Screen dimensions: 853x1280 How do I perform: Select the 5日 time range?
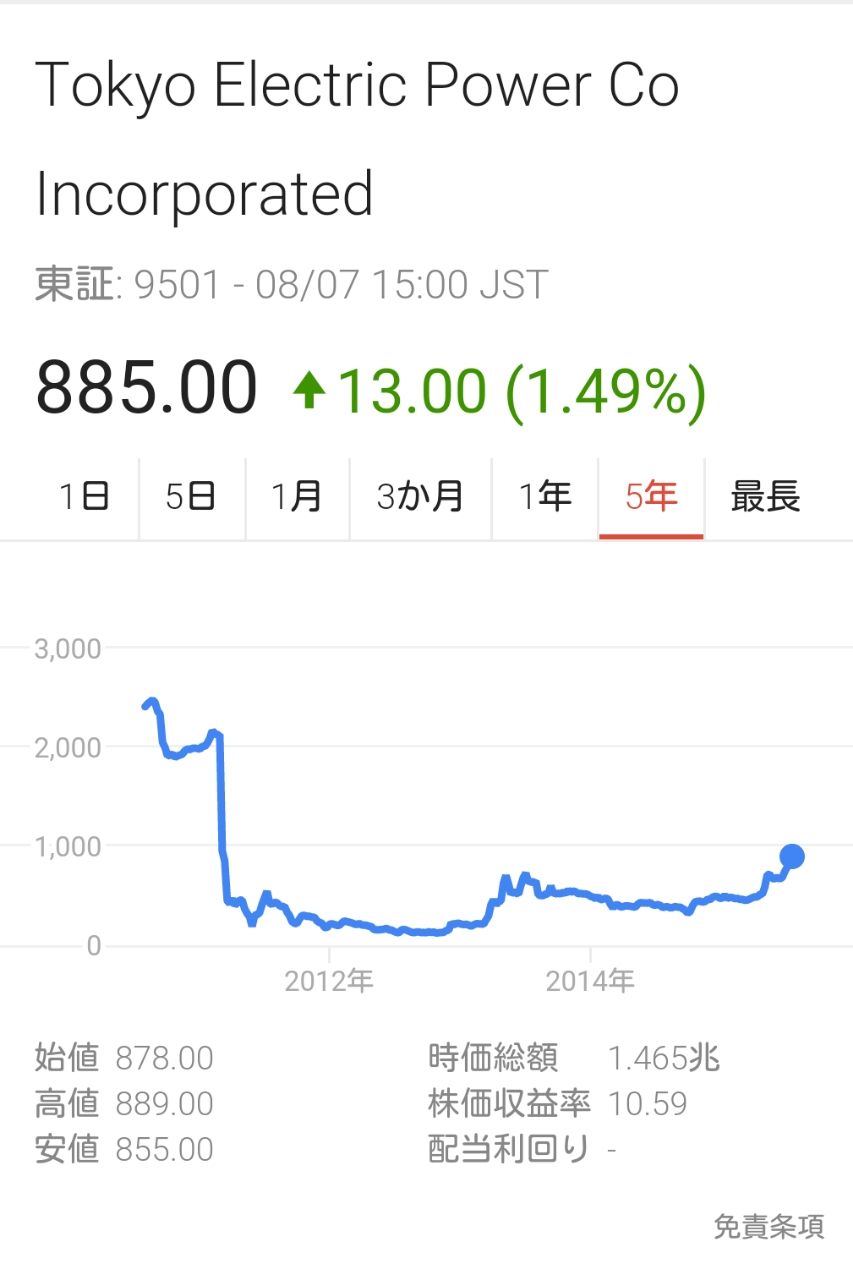(x=190, y=497)
